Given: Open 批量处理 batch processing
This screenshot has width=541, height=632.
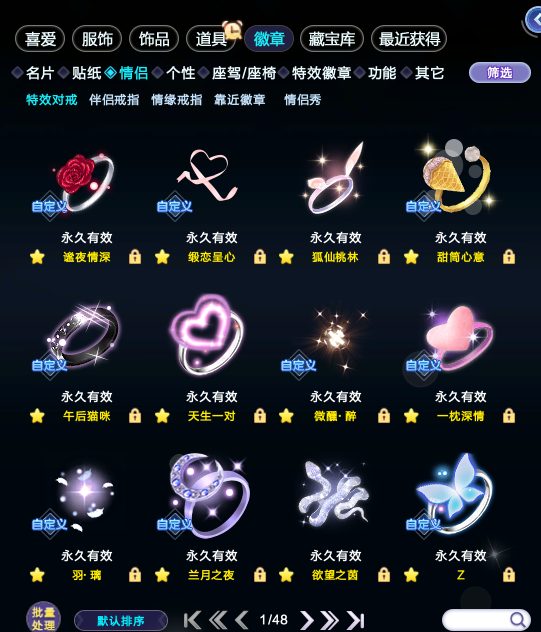Looking at the screenshot, I should pyautogui.click(x=44, y=618).
